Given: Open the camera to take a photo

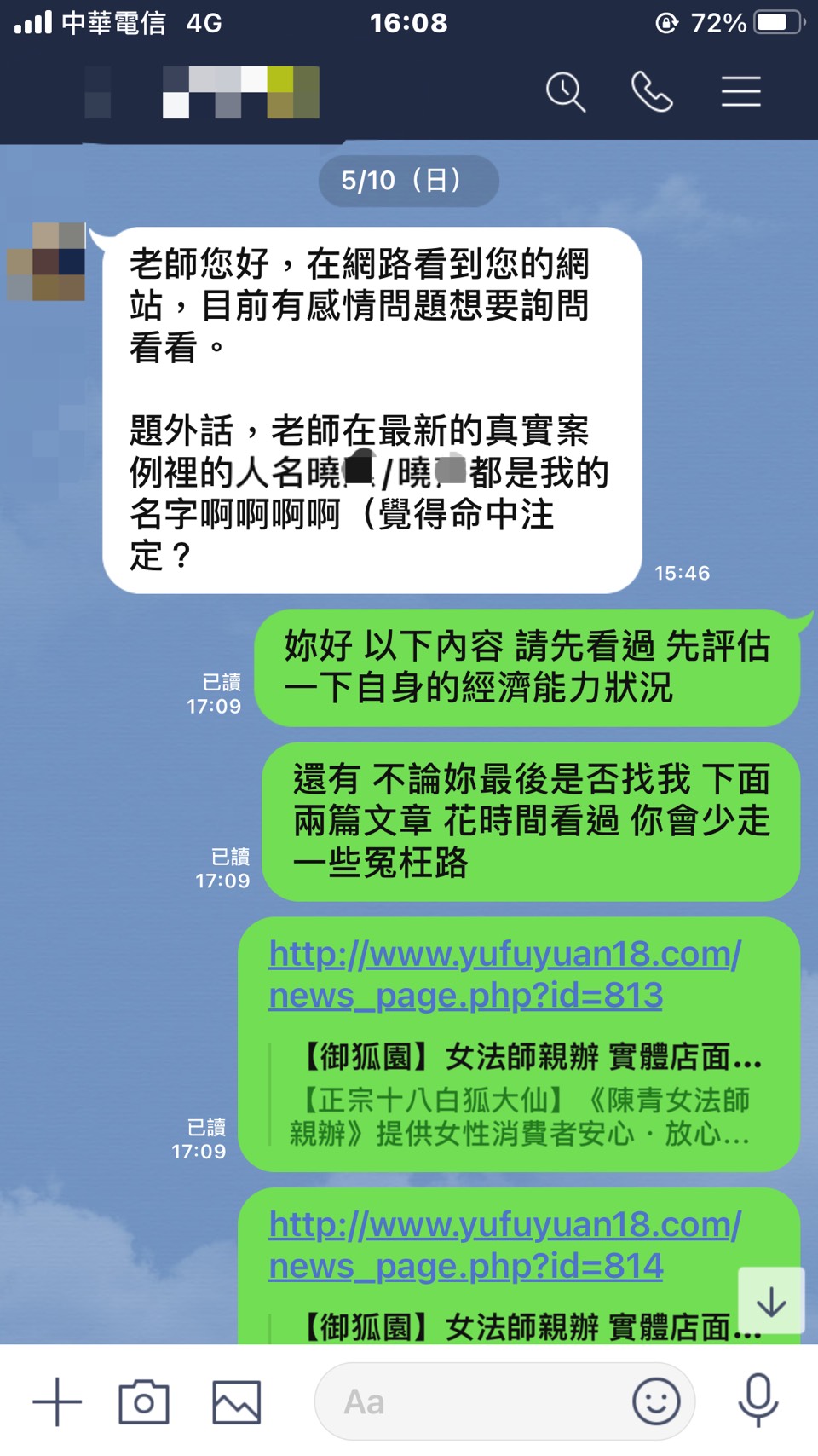Looking at the screenshot, I should tap(143, 1401).
